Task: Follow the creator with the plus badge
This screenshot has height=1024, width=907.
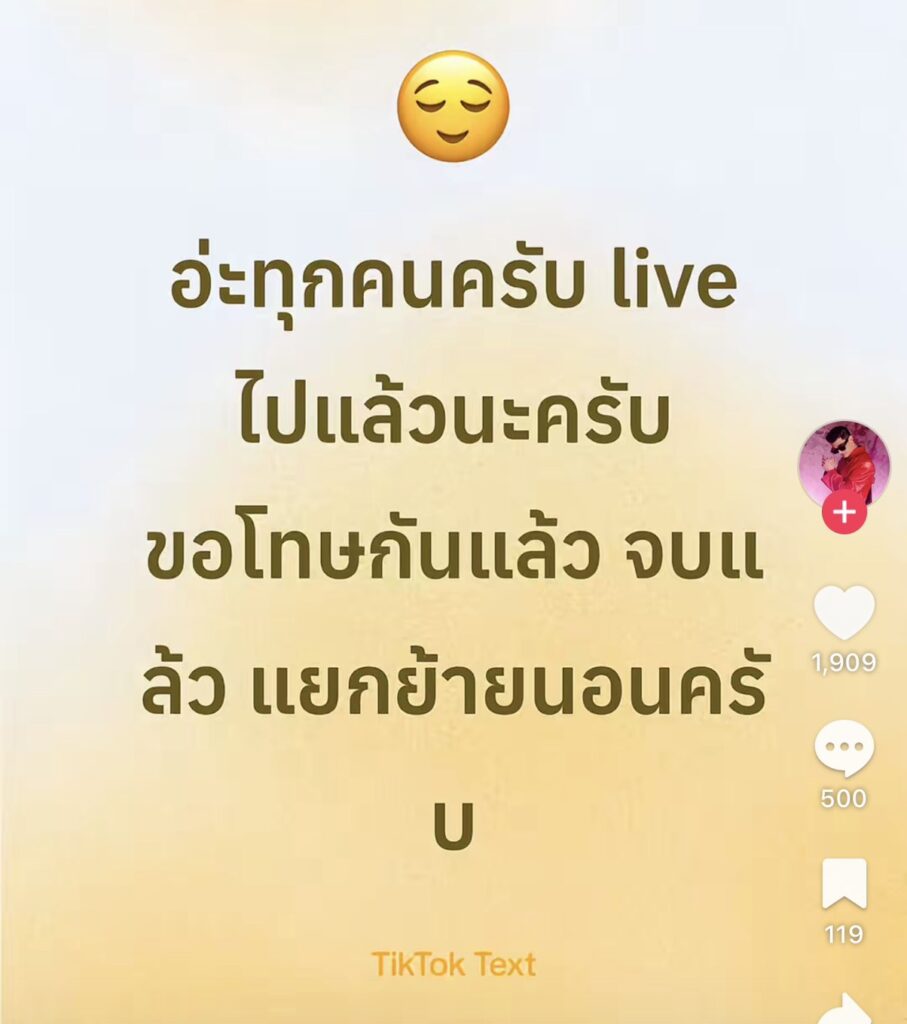Action: coord(844,511)
